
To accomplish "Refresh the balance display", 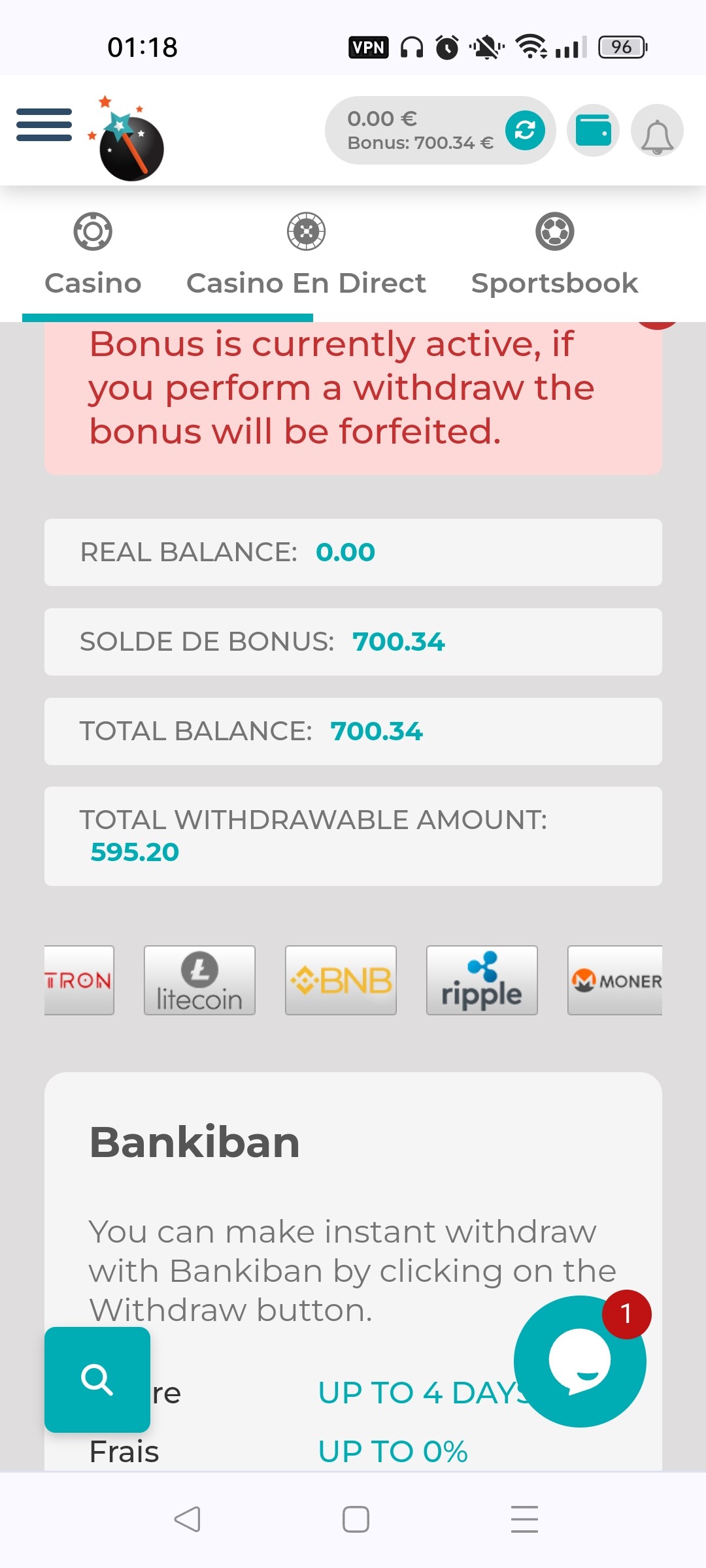I will click(525, 130).
